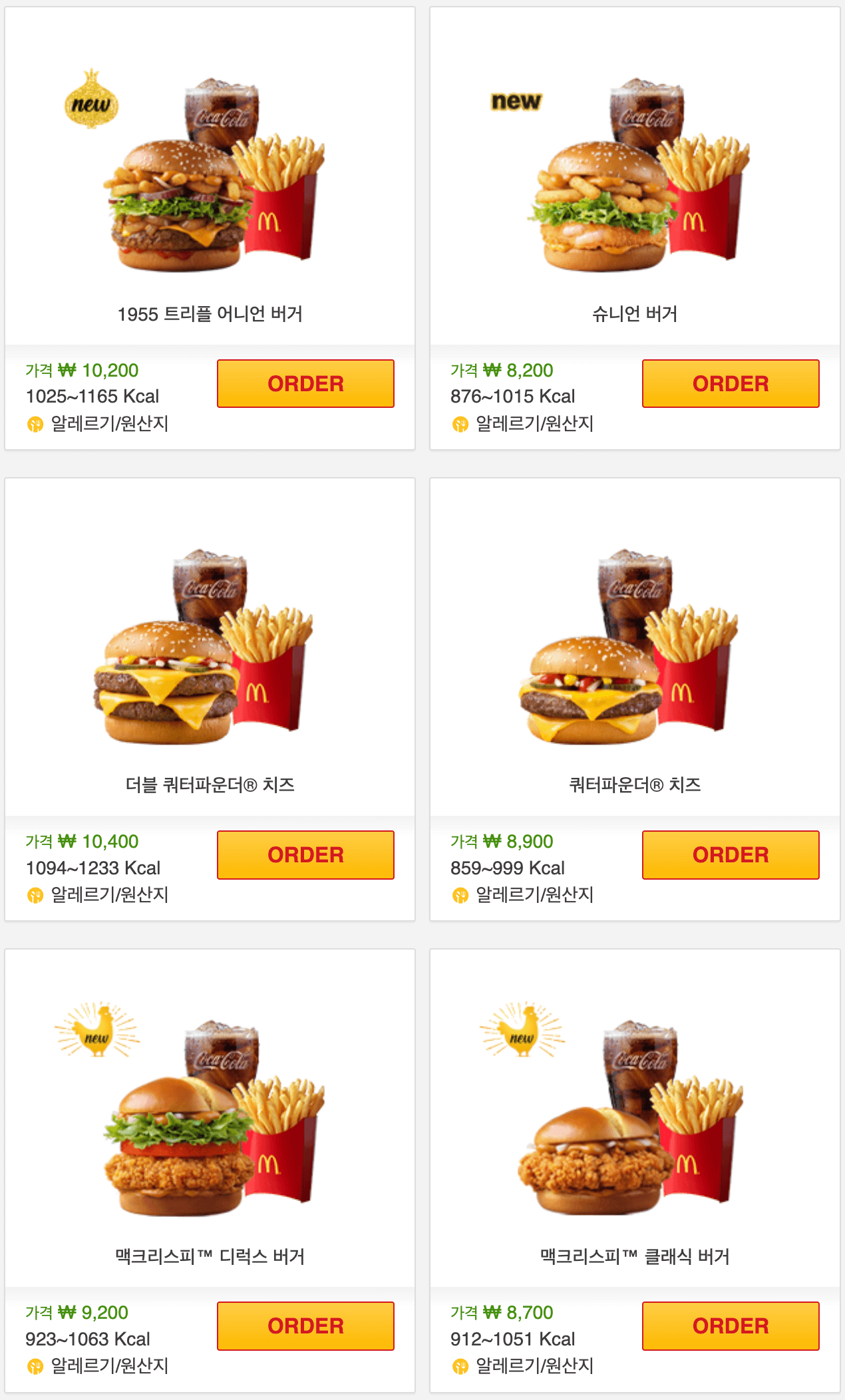Order the 더블 쿼터파운더 치즈 set
Image resolution: width=845 pixels, height=1400 pixels.
(x=305, y=854)
